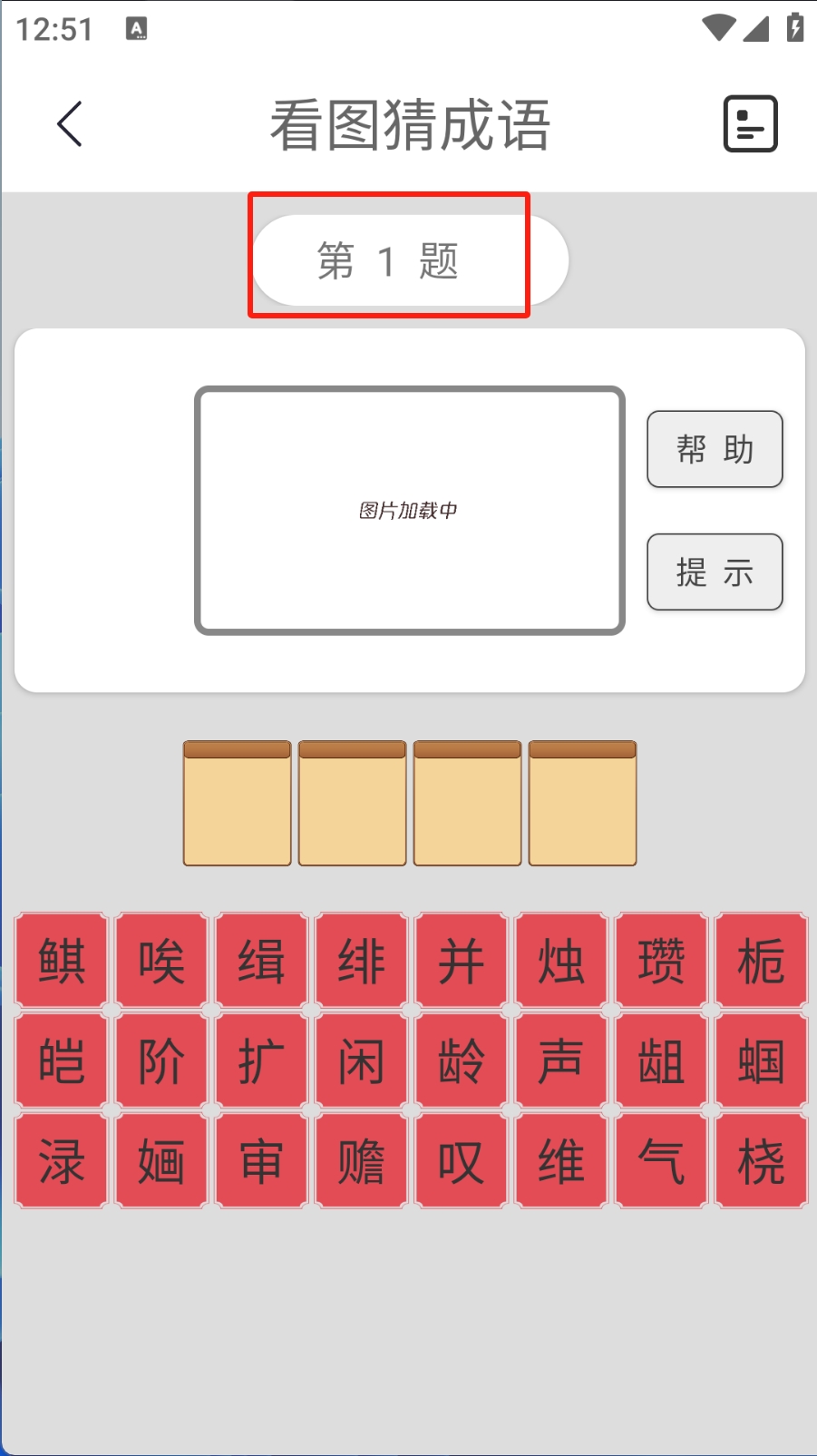Choose the 栀 tile
Screen dimensions: 817x1456
pos(761,961)
